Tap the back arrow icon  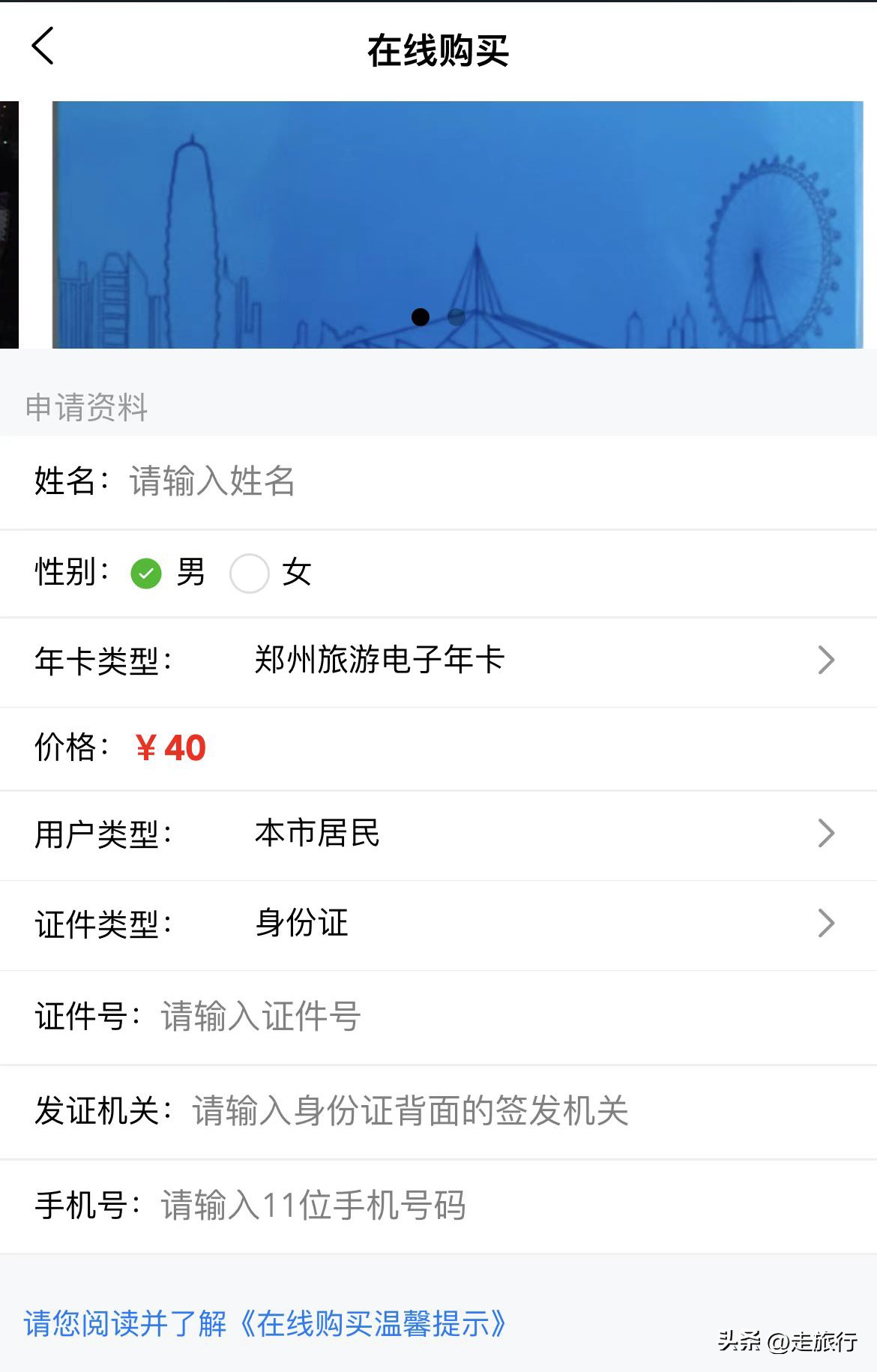(43, 47)
